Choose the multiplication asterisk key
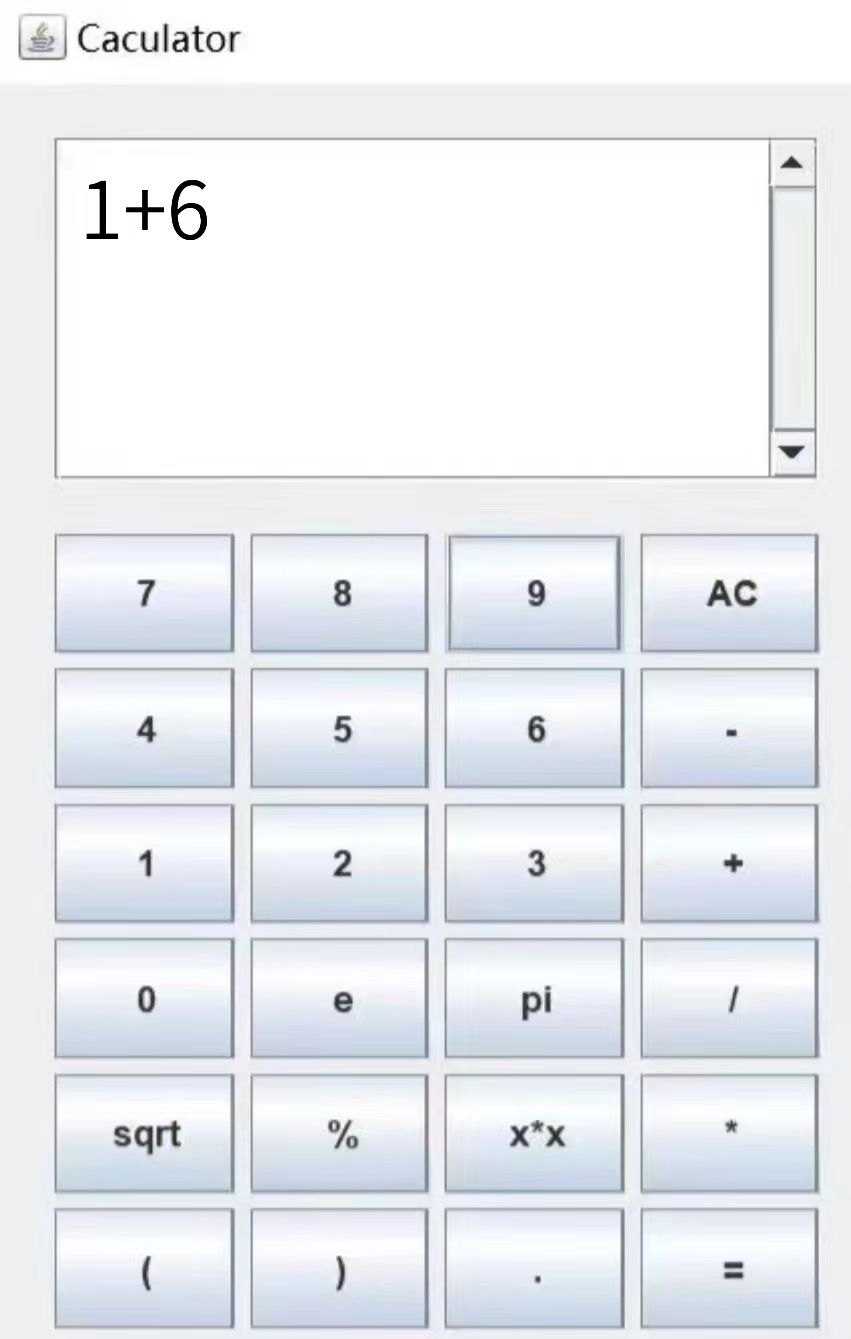This screenshot has height=1339, width=851. click(x=729, y=1133)
